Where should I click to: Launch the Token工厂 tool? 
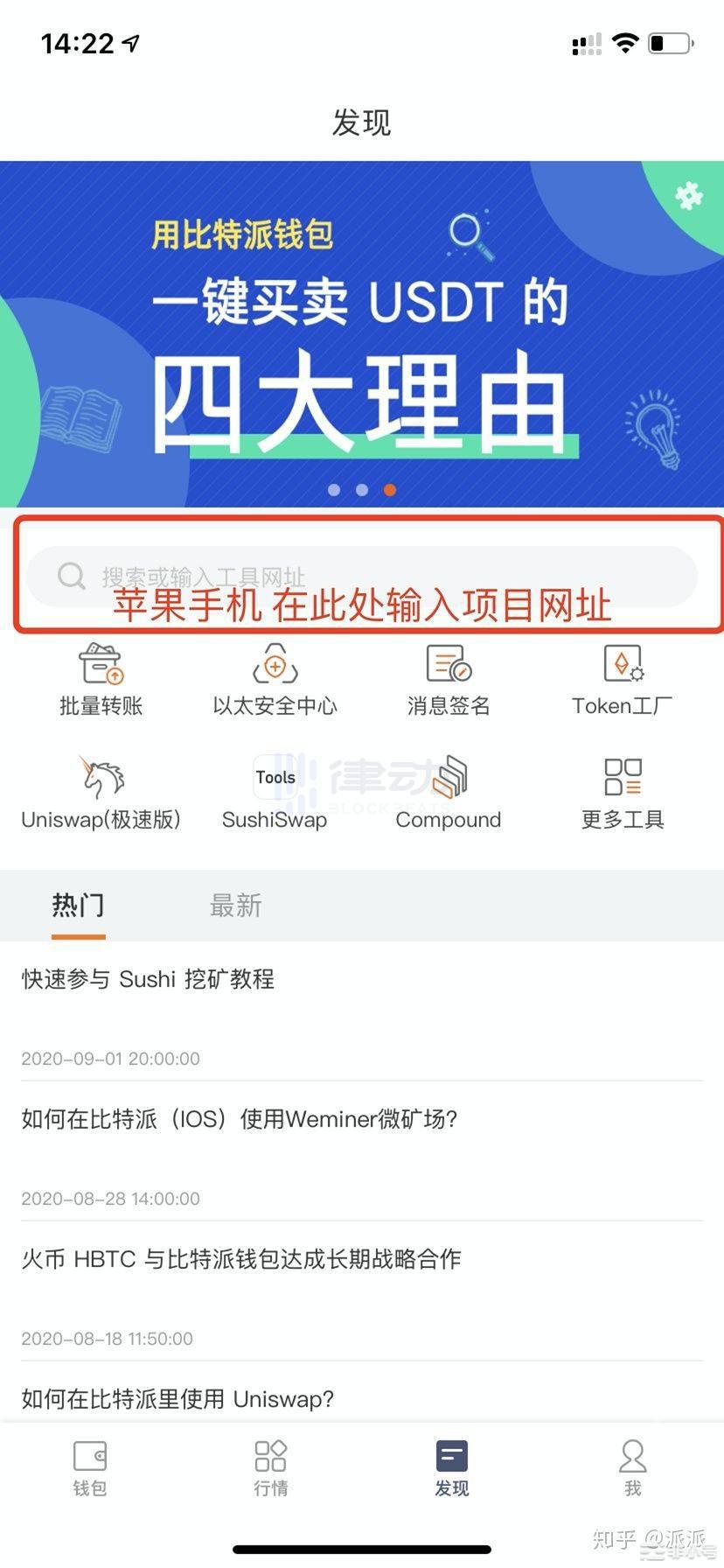tap(622, 680)
